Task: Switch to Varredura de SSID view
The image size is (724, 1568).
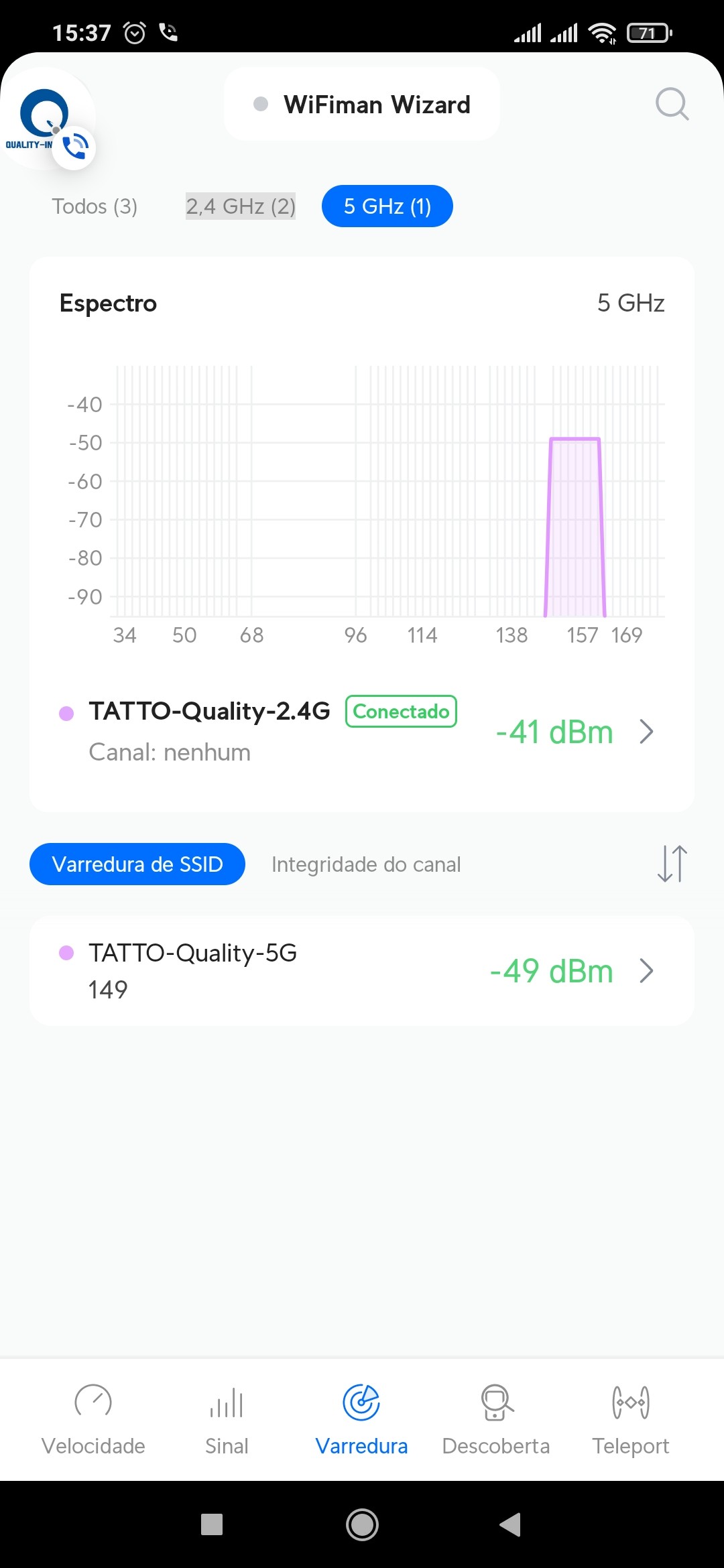Action: (137, 864)
